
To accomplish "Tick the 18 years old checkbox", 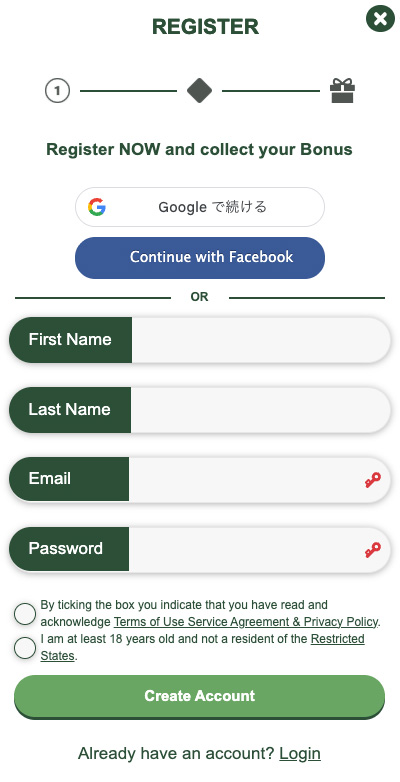I will pyautogui.click(x=25, y=648).
